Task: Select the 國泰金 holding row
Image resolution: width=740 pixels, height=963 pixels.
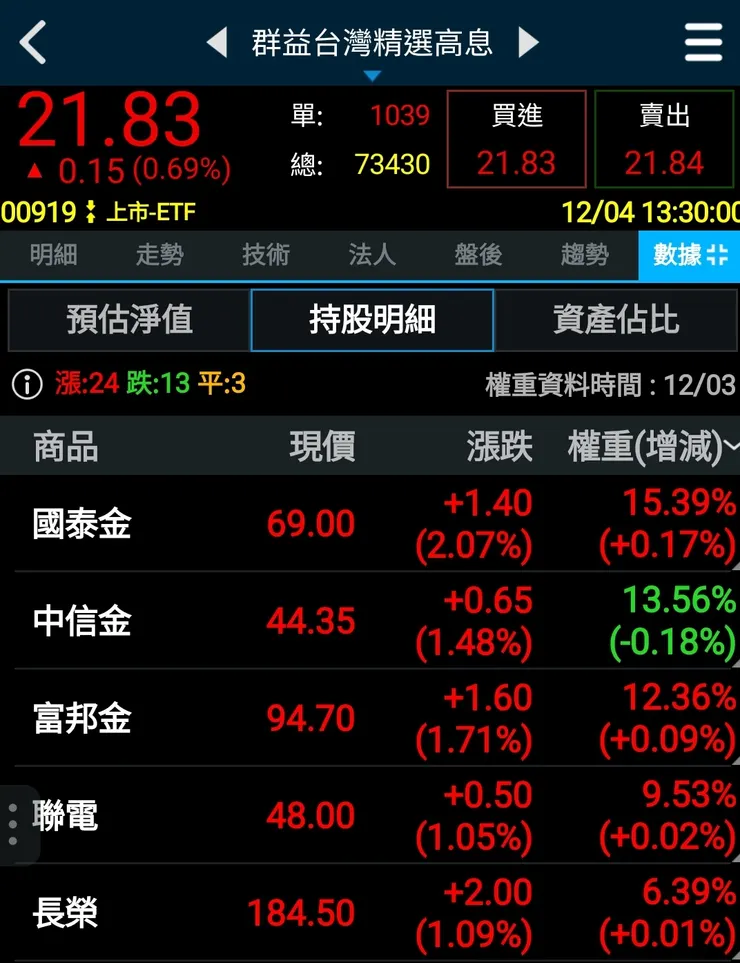Action: pyautogui.click(x=370, y=523)
